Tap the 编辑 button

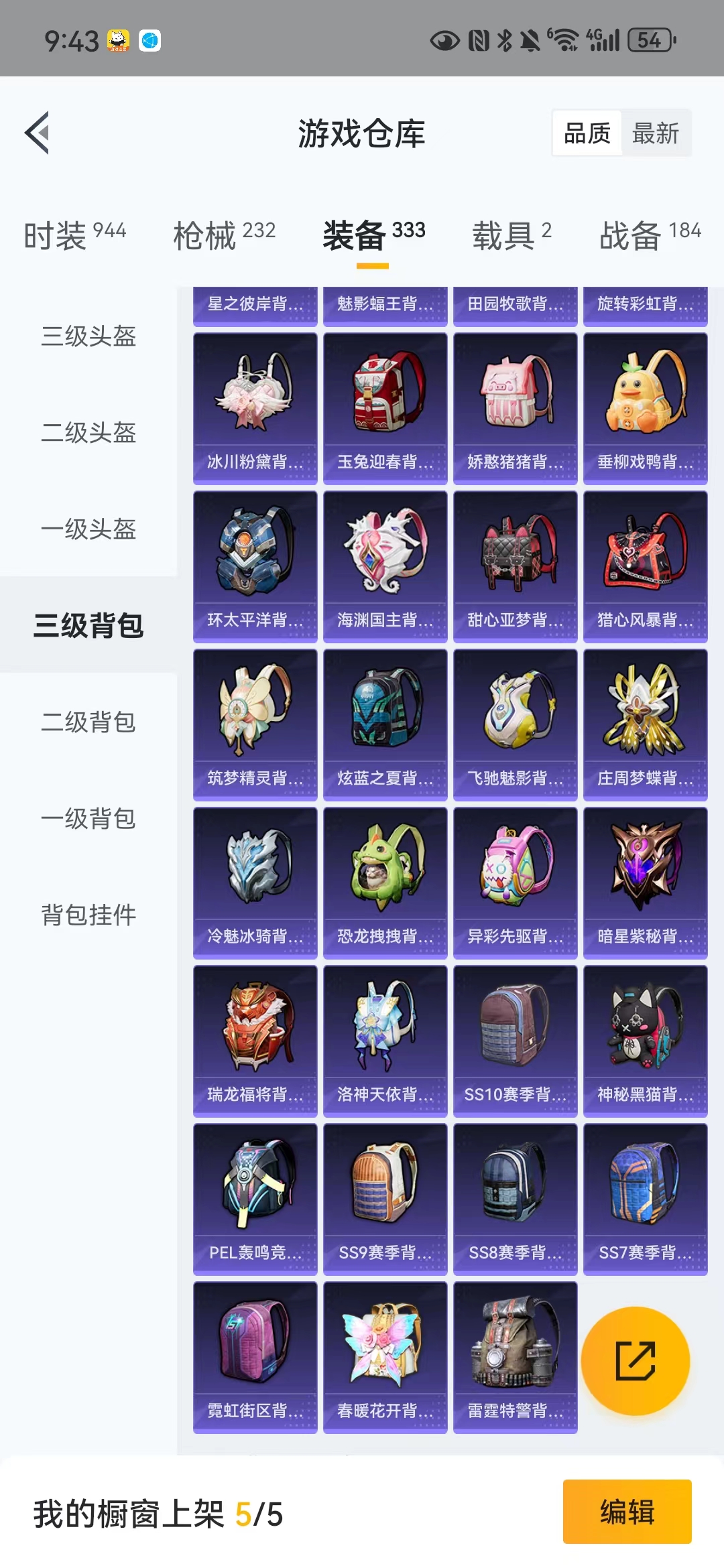click(x=627, y=1512)
